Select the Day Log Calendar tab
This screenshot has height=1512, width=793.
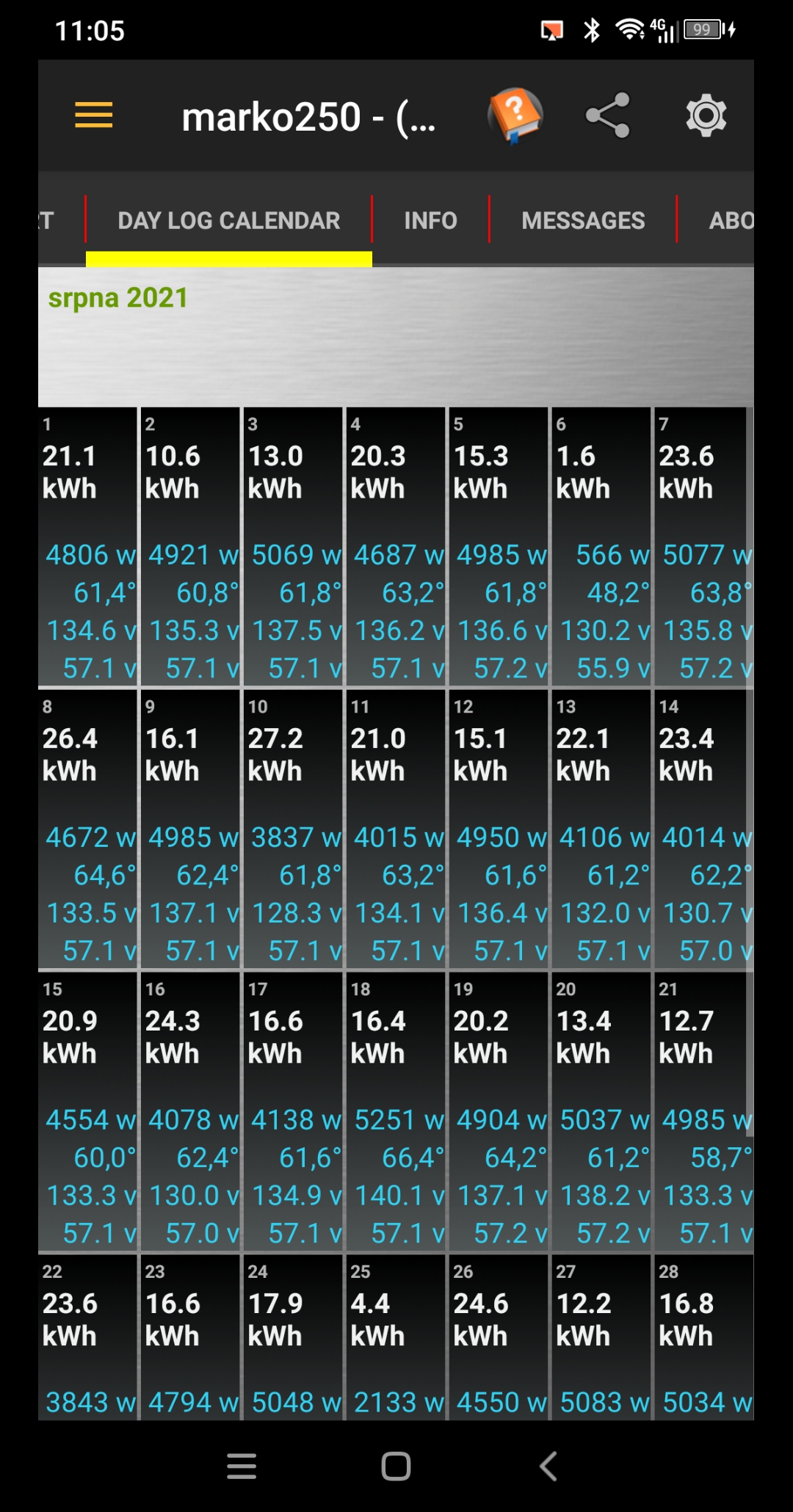(228, 220)
